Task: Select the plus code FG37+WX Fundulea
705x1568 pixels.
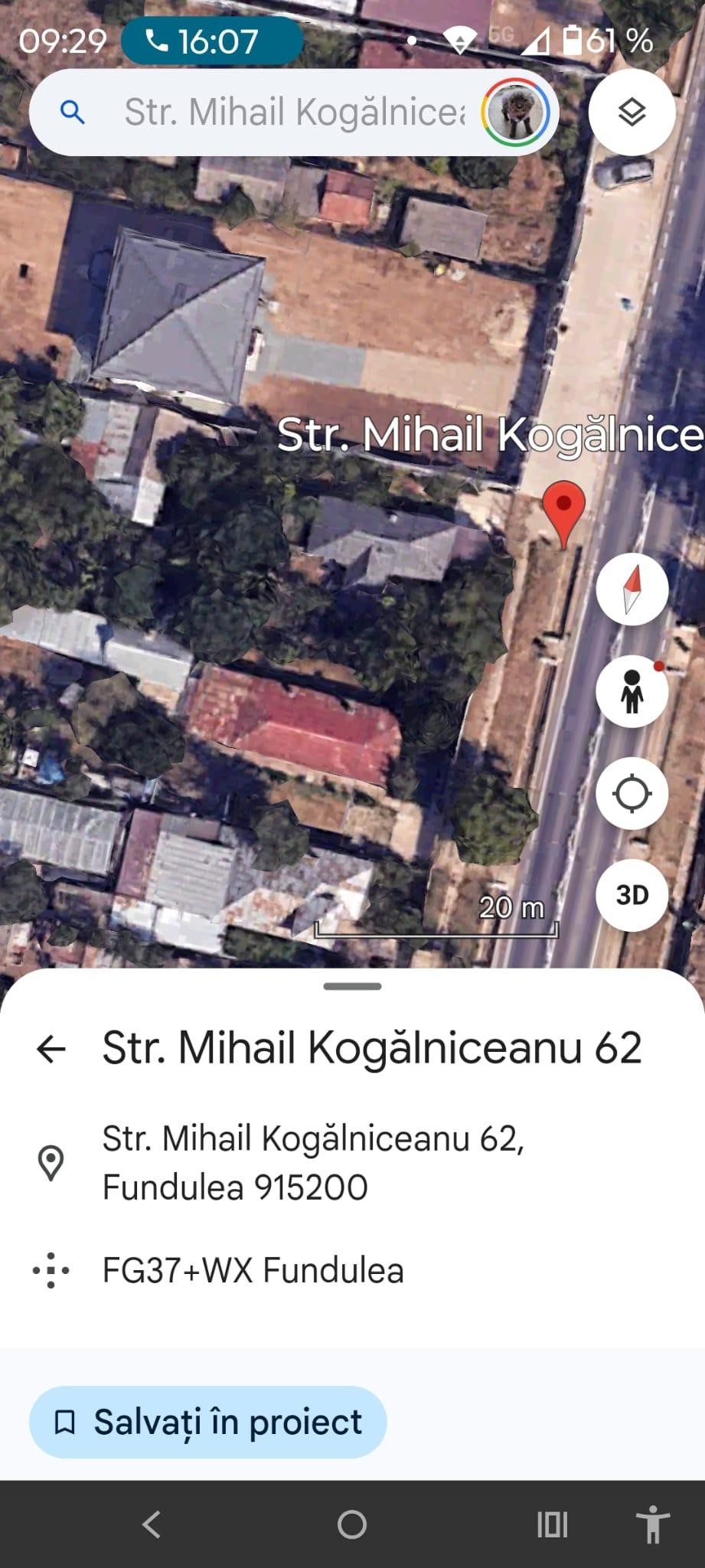Action: [x=253, y=1270]
